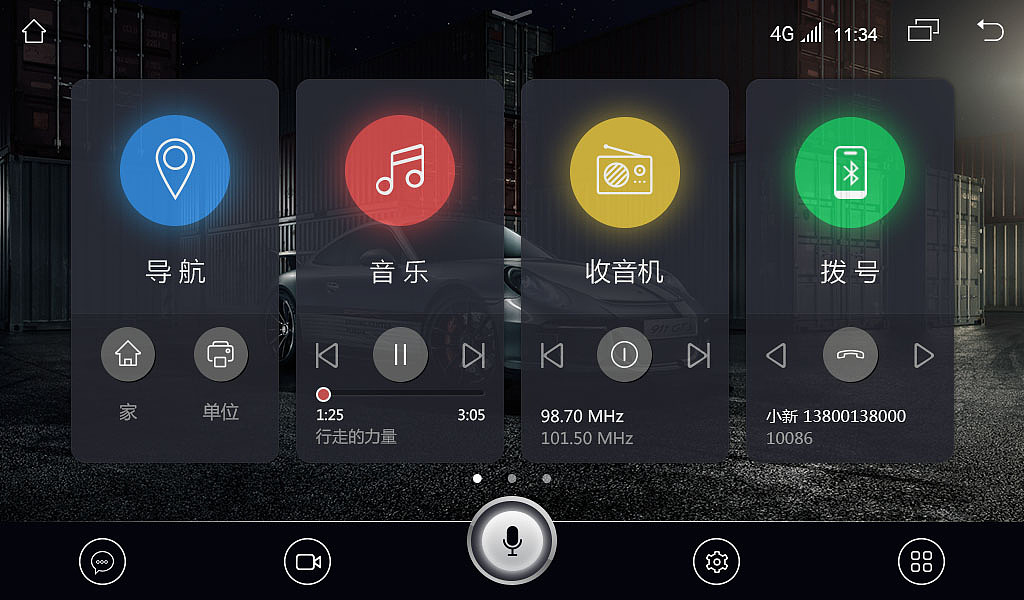This screenshot has height=600, width=1024.
Task: Open the all apps grid
Action: coord(921,562)
